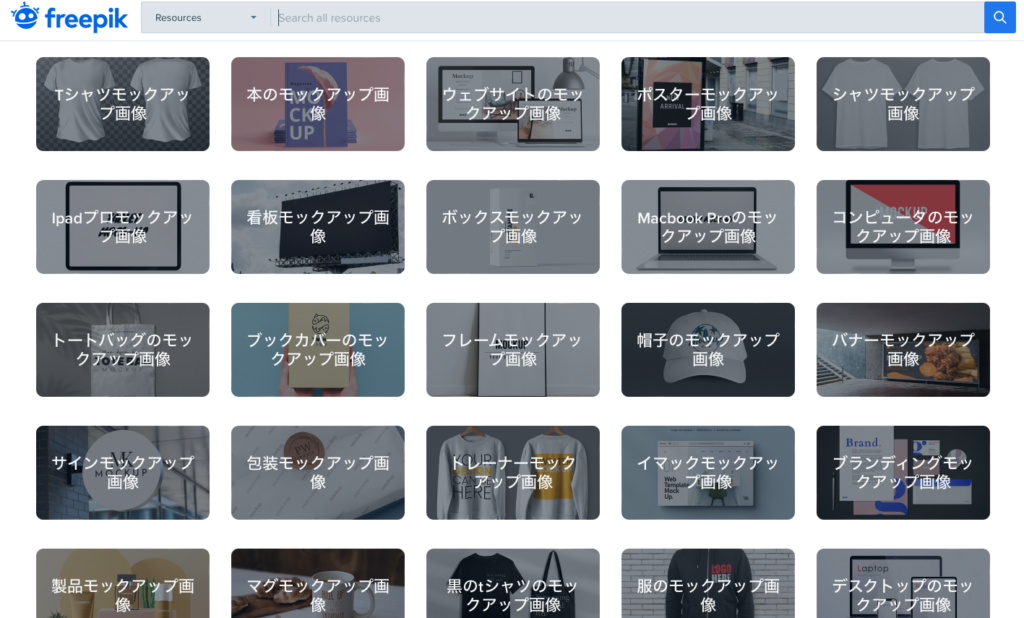Select the コンピュータのモックアップ画像 tile
This screenshot has height=618, width=1024.
coord(903,227)
